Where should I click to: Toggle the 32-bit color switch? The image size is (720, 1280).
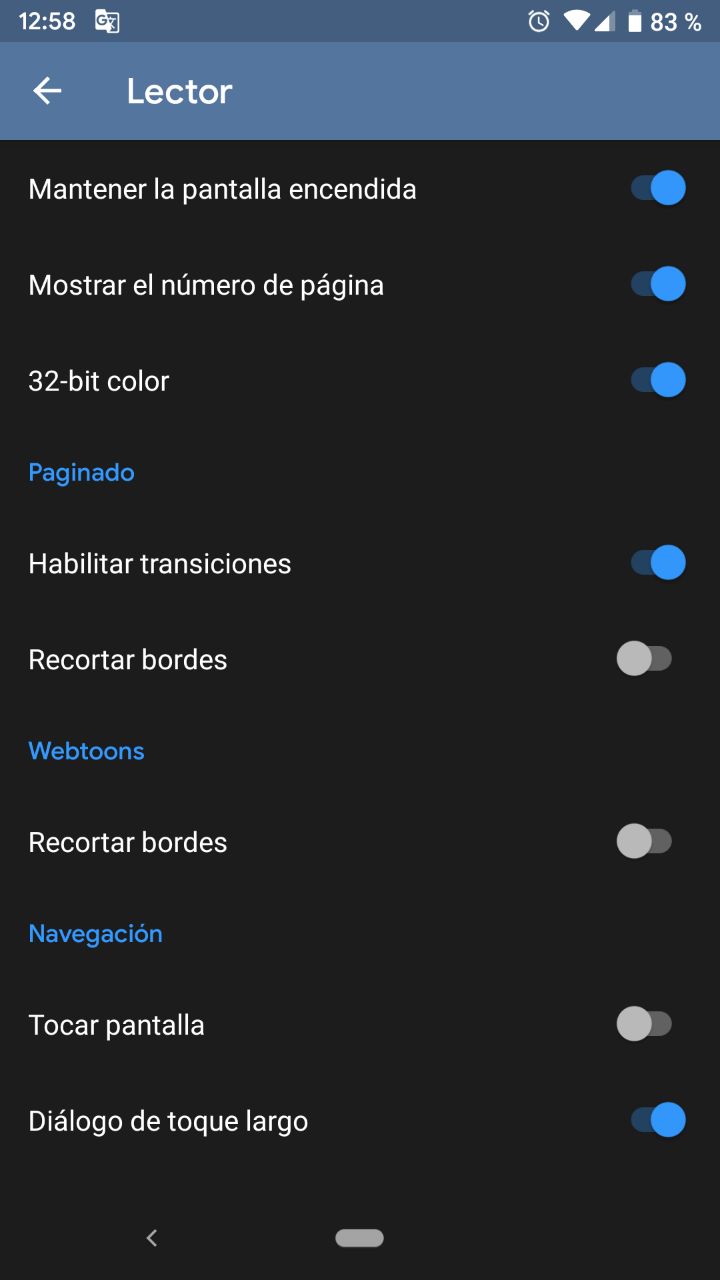pos(657,380)
